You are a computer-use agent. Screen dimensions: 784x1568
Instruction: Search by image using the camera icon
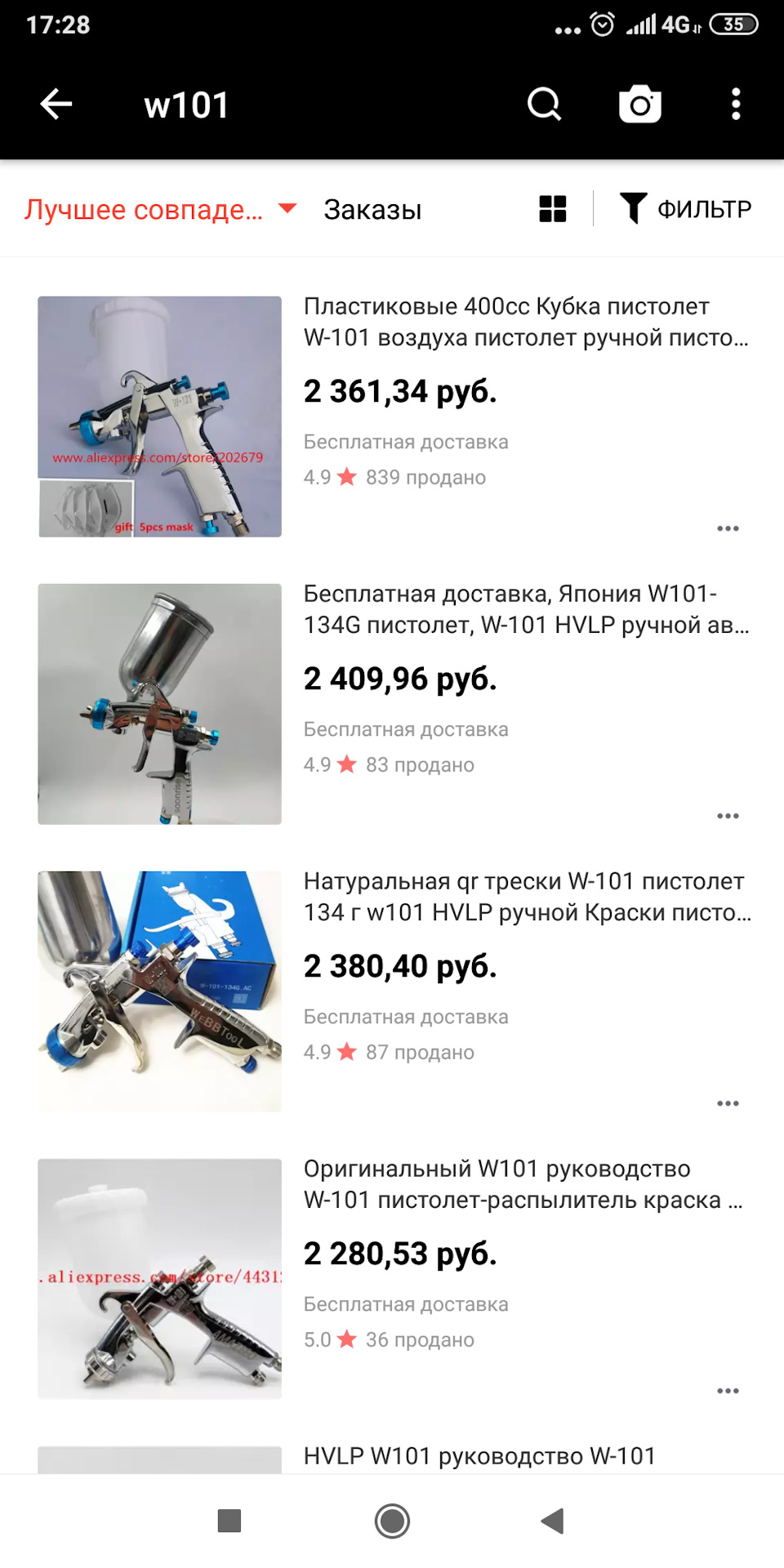point(639,105)
